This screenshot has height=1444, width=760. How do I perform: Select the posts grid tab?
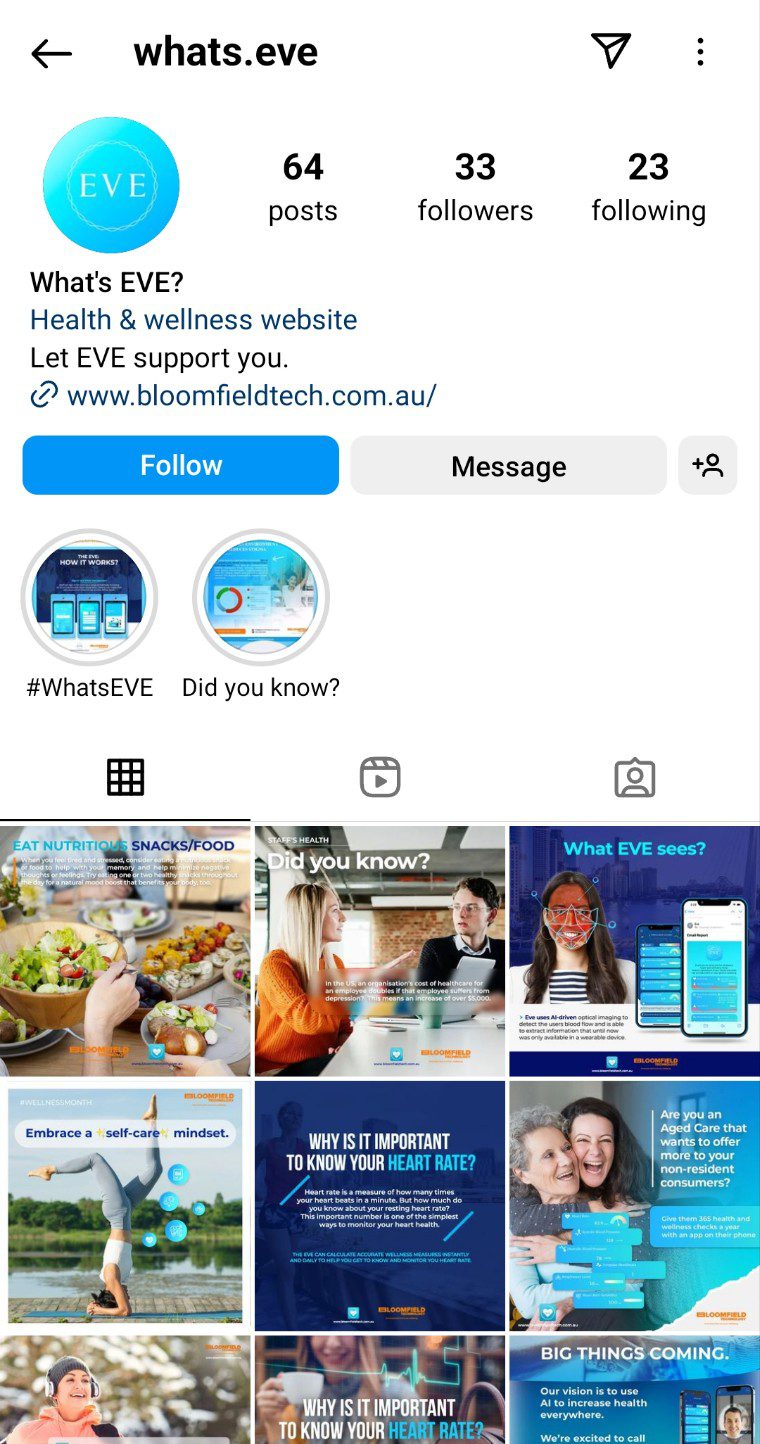tap(126, 777)
